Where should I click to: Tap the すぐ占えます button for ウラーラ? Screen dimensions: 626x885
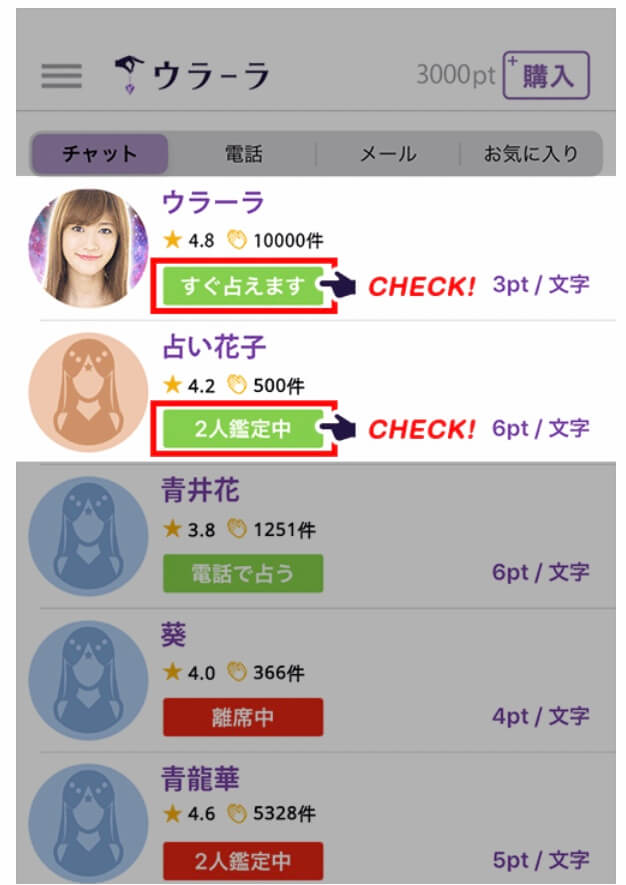(242, 286)
